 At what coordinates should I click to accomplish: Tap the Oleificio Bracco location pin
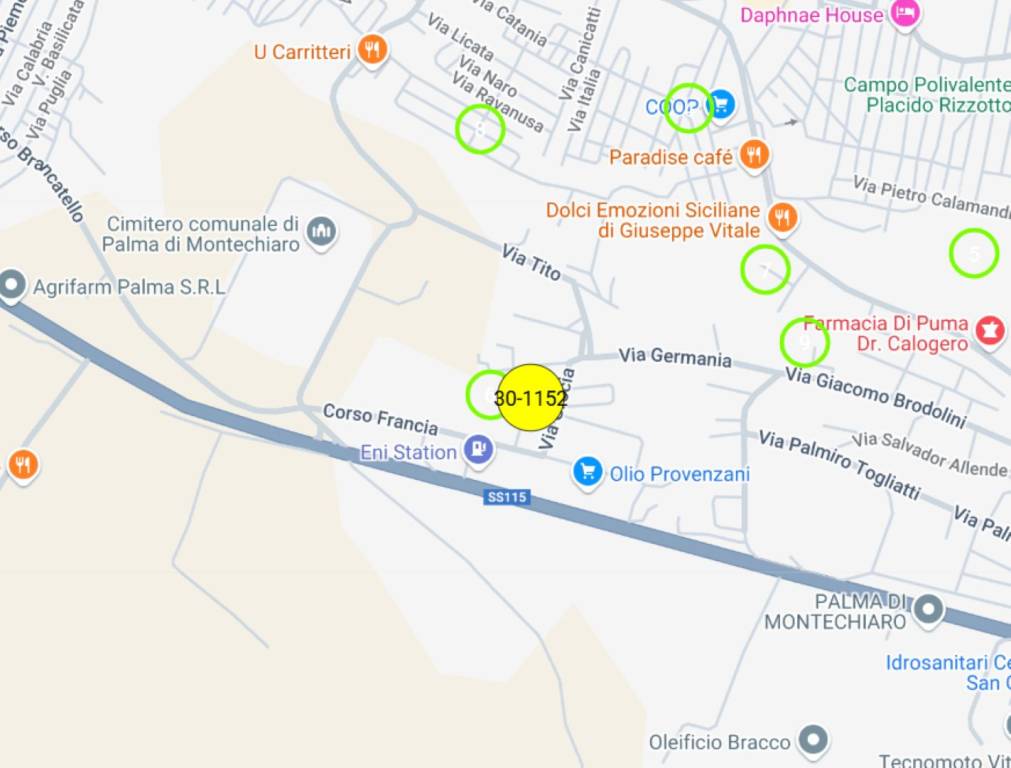tap(814, 741)
